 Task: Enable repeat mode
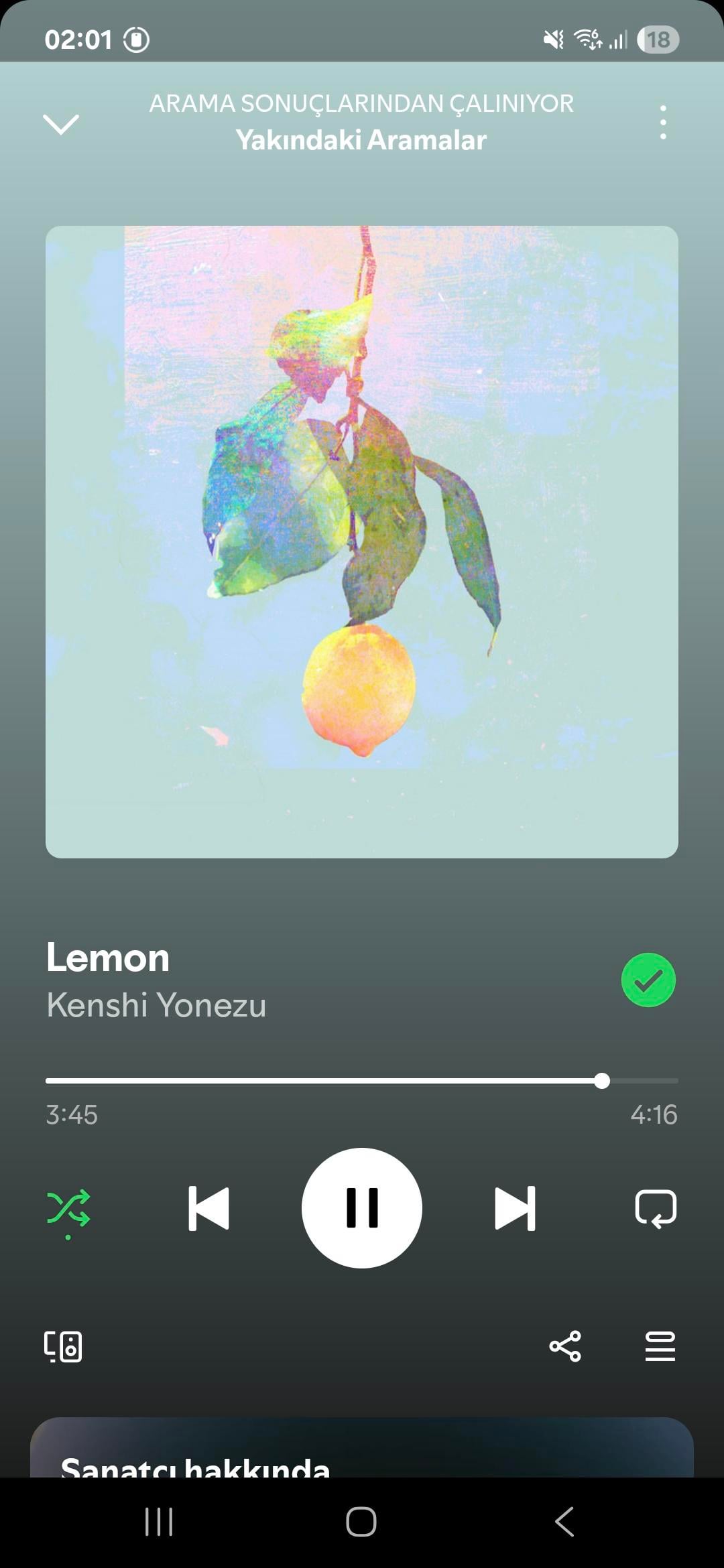656,1209
